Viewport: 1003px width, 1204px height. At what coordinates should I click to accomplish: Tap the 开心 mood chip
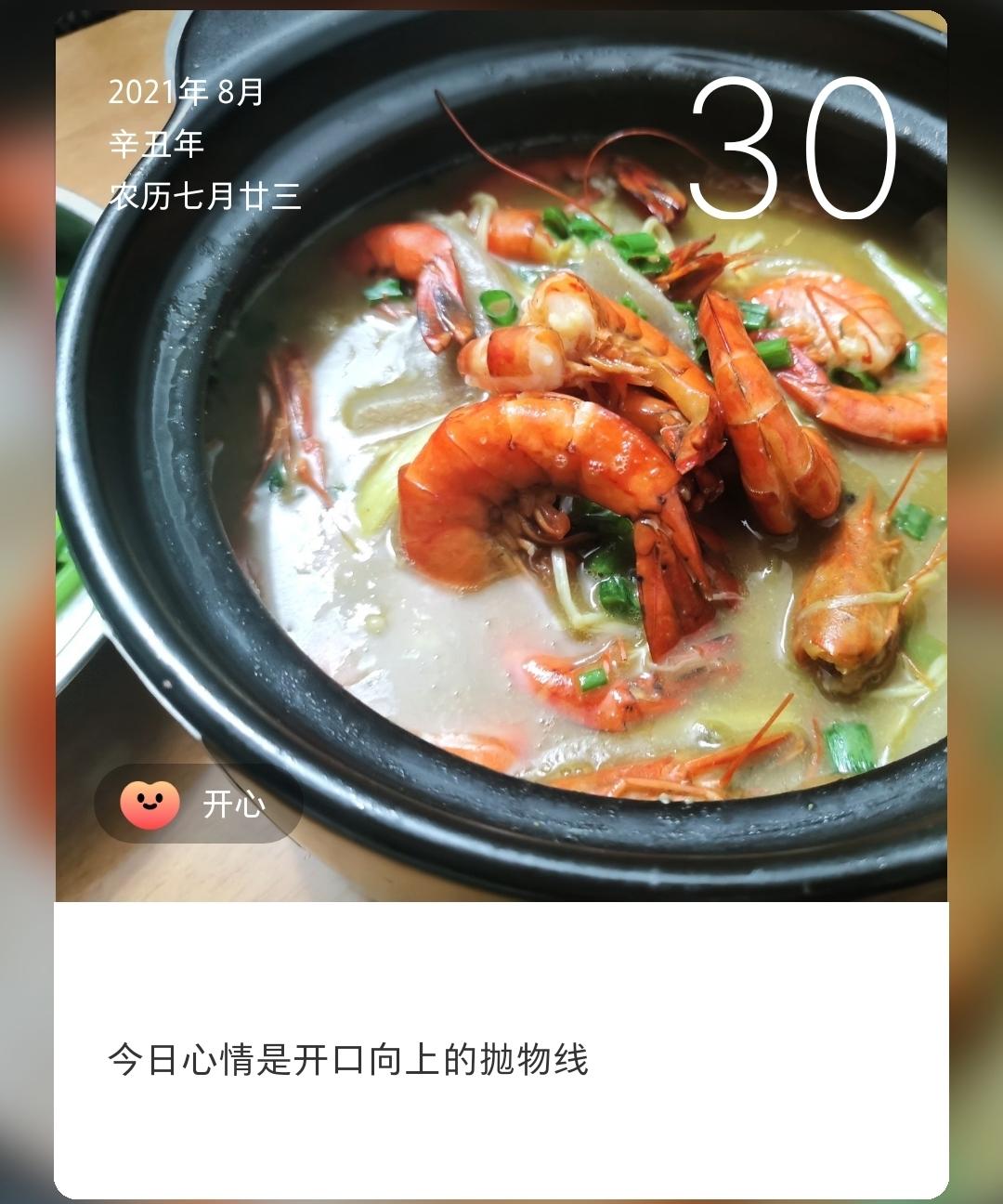tap(199, 804)
